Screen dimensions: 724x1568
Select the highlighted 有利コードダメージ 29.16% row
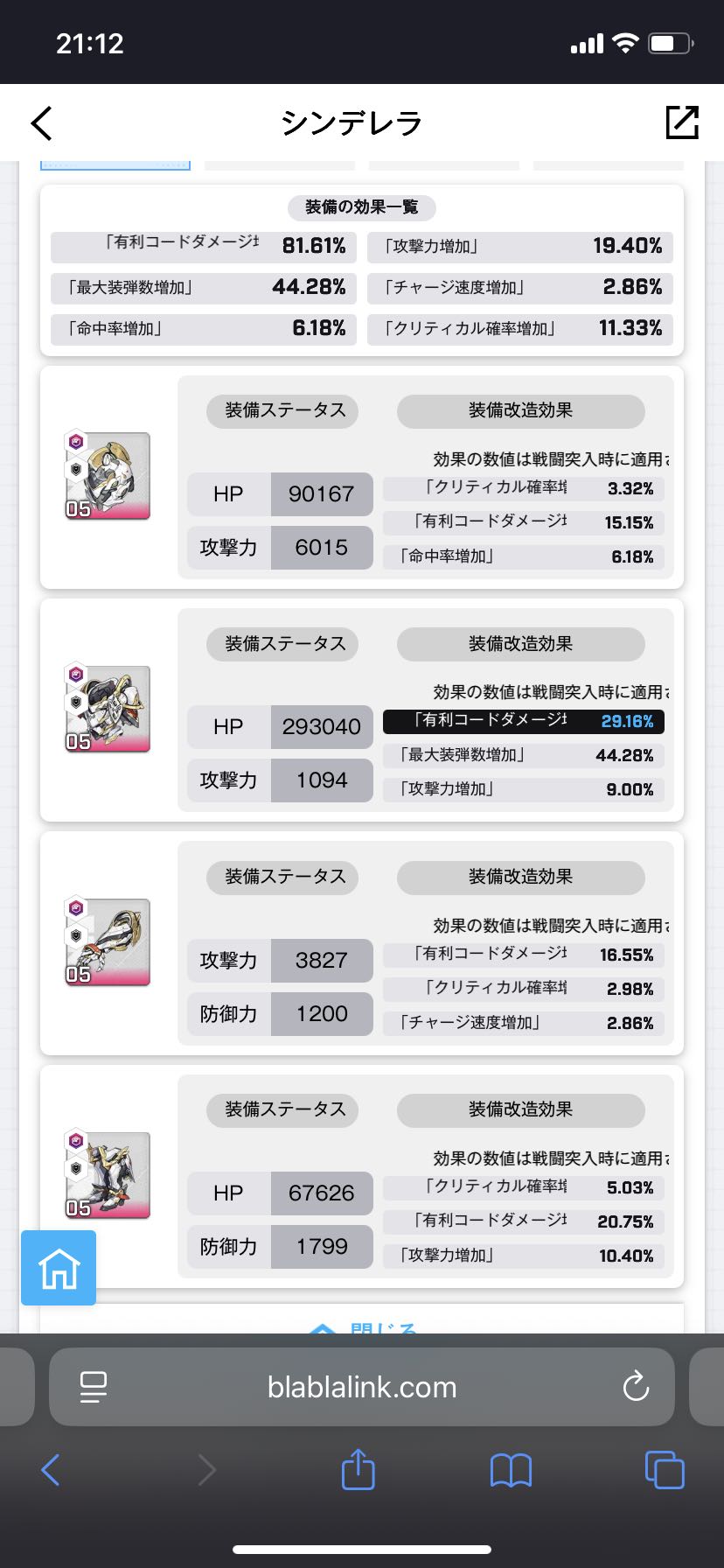pyautogui.click(x=524, y=721)
